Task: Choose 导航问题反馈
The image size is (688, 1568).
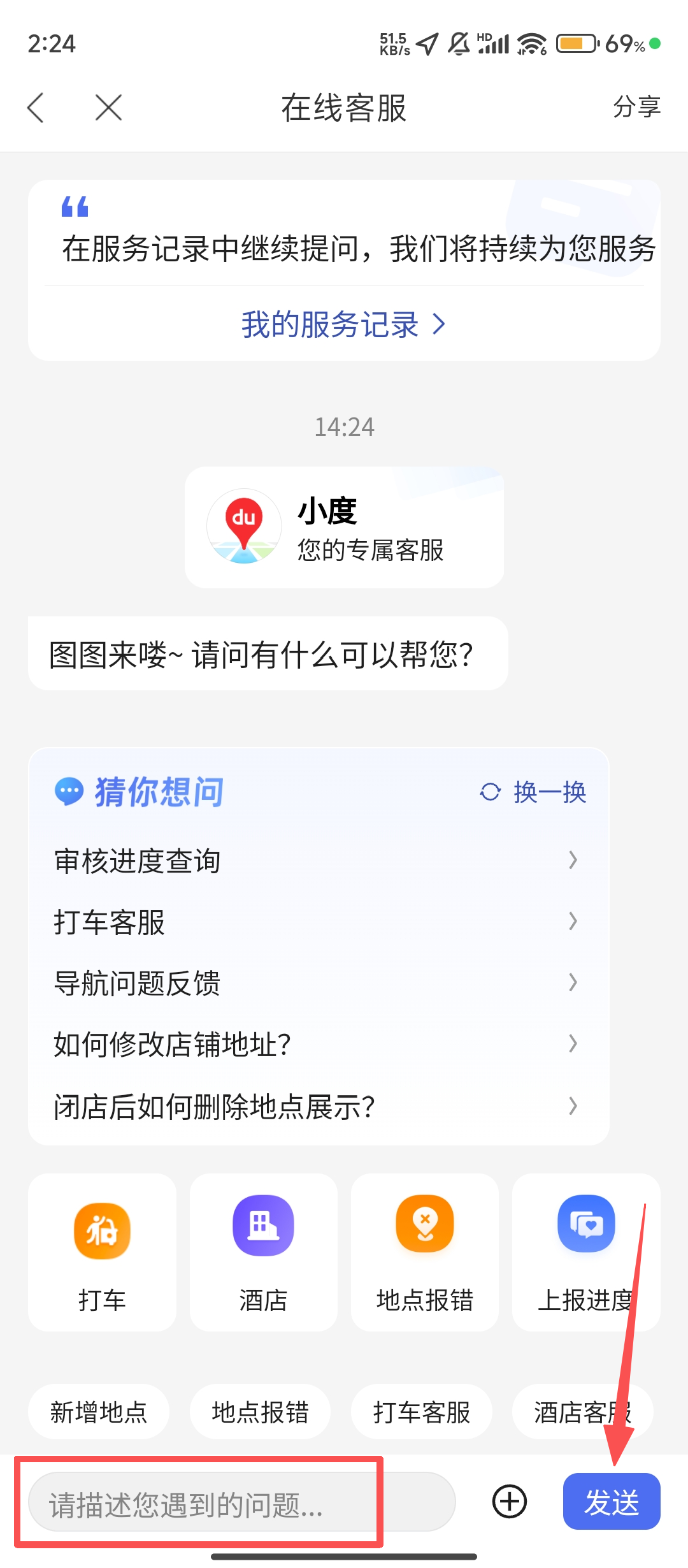Action: 317,983
